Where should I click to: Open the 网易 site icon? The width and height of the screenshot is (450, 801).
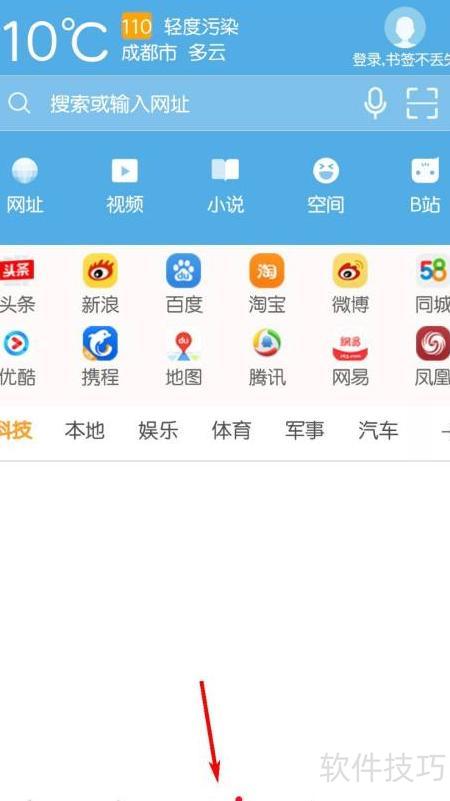click(350, 357)
